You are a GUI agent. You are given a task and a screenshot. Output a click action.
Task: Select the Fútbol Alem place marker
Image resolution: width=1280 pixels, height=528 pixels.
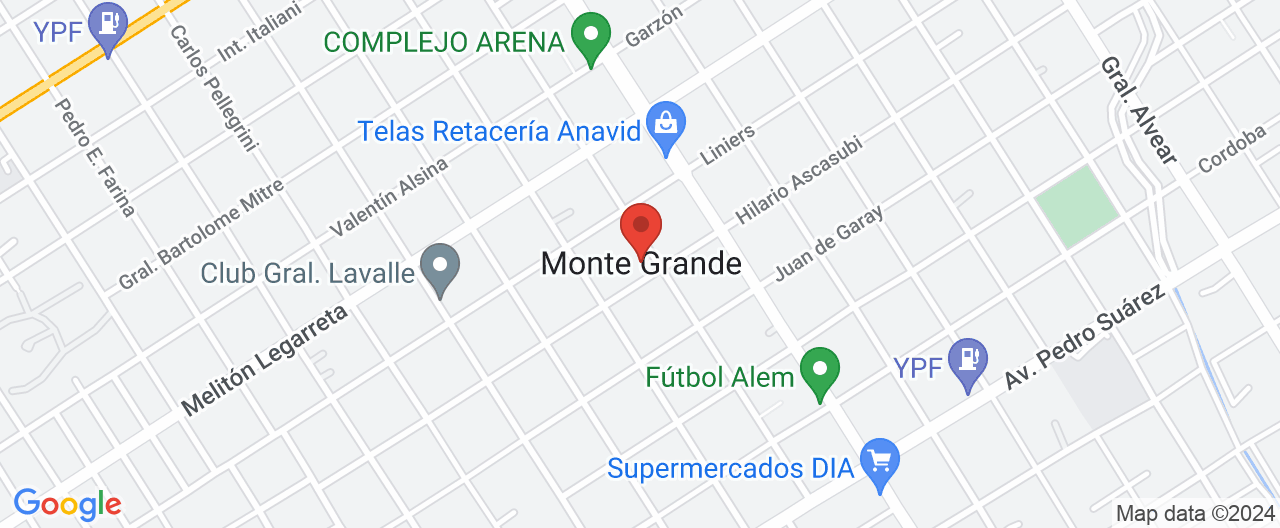click(x=821, y=371)
